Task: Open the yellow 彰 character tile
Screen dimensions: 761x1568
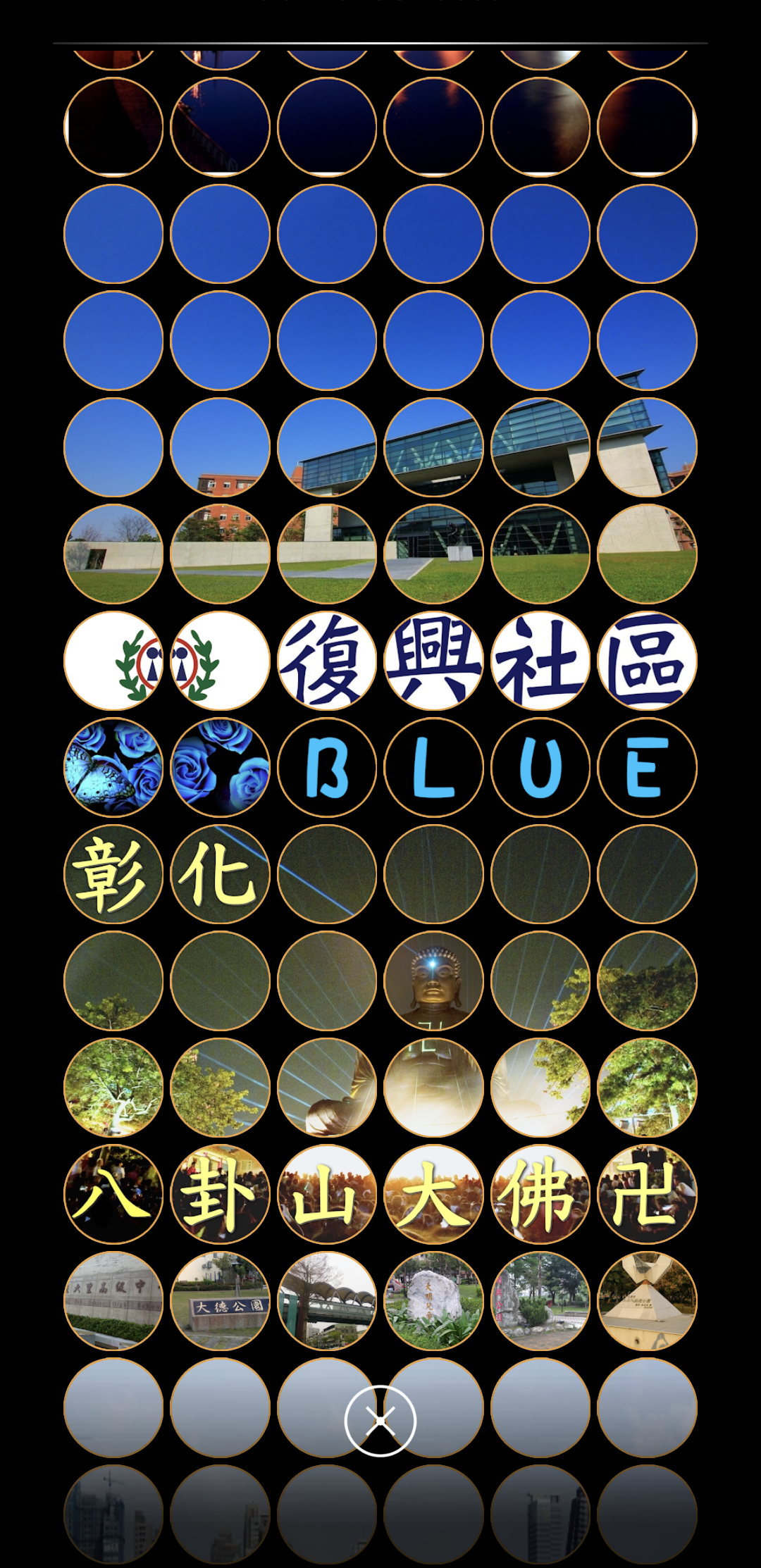Action: (x=113, y=874)
